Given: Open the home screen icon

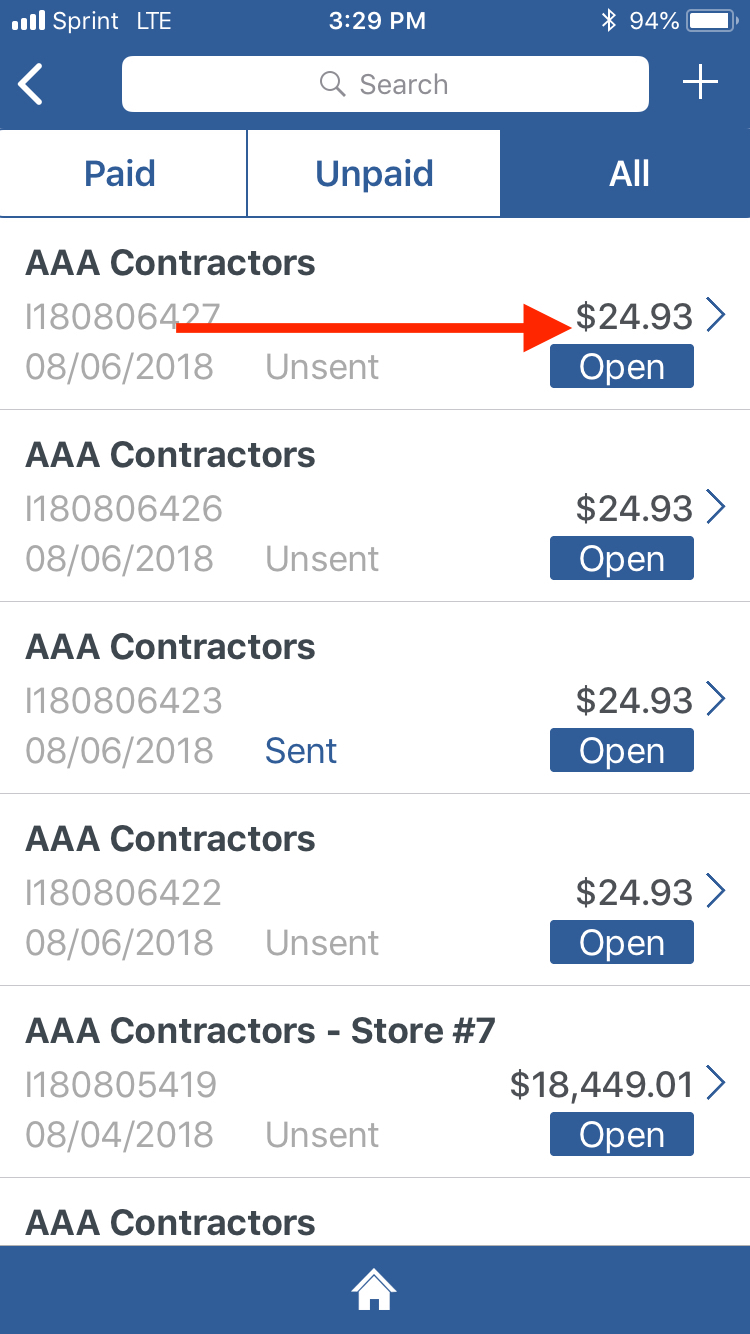Looking at the screenshot, I should (374, 1290).
